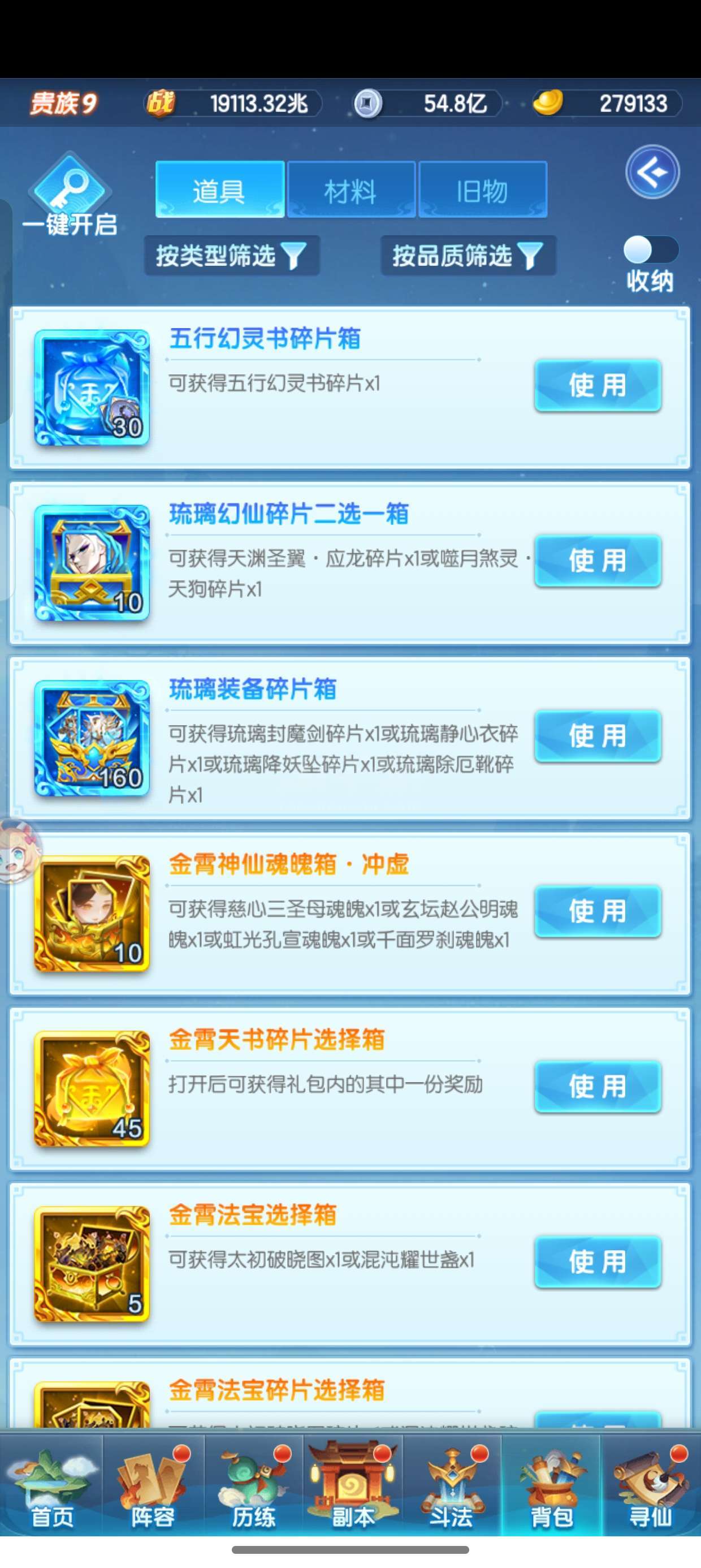Toggle the 收纳 switch
Image resolution: width=701 pixels, height=1568 pixels.
pyautogui.click(x=651, y=249)
